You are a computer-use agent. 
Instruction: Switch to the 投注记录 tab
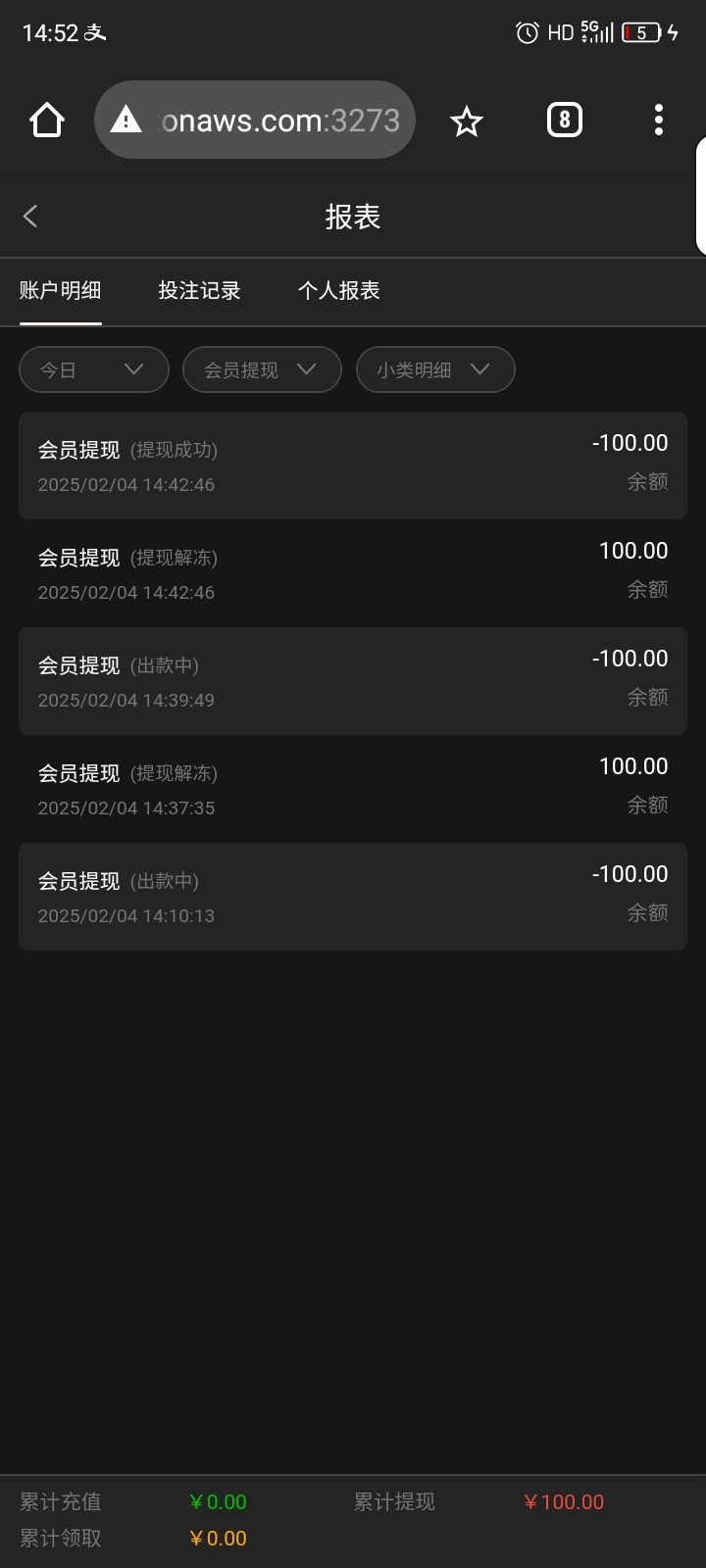coord(200,291)
